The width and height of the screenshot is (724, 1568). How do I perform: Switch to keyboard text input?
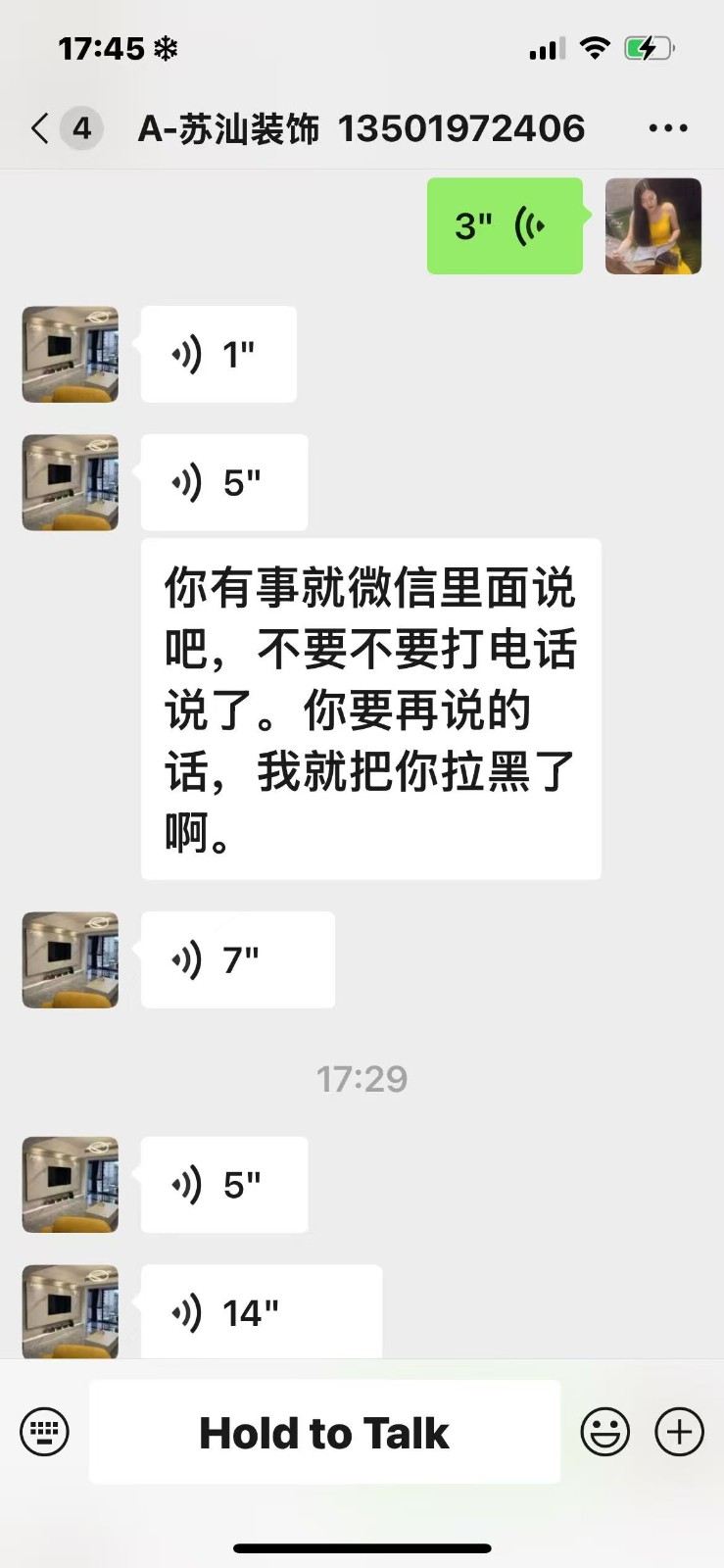pyautogui.click(x=45, y=1433)
